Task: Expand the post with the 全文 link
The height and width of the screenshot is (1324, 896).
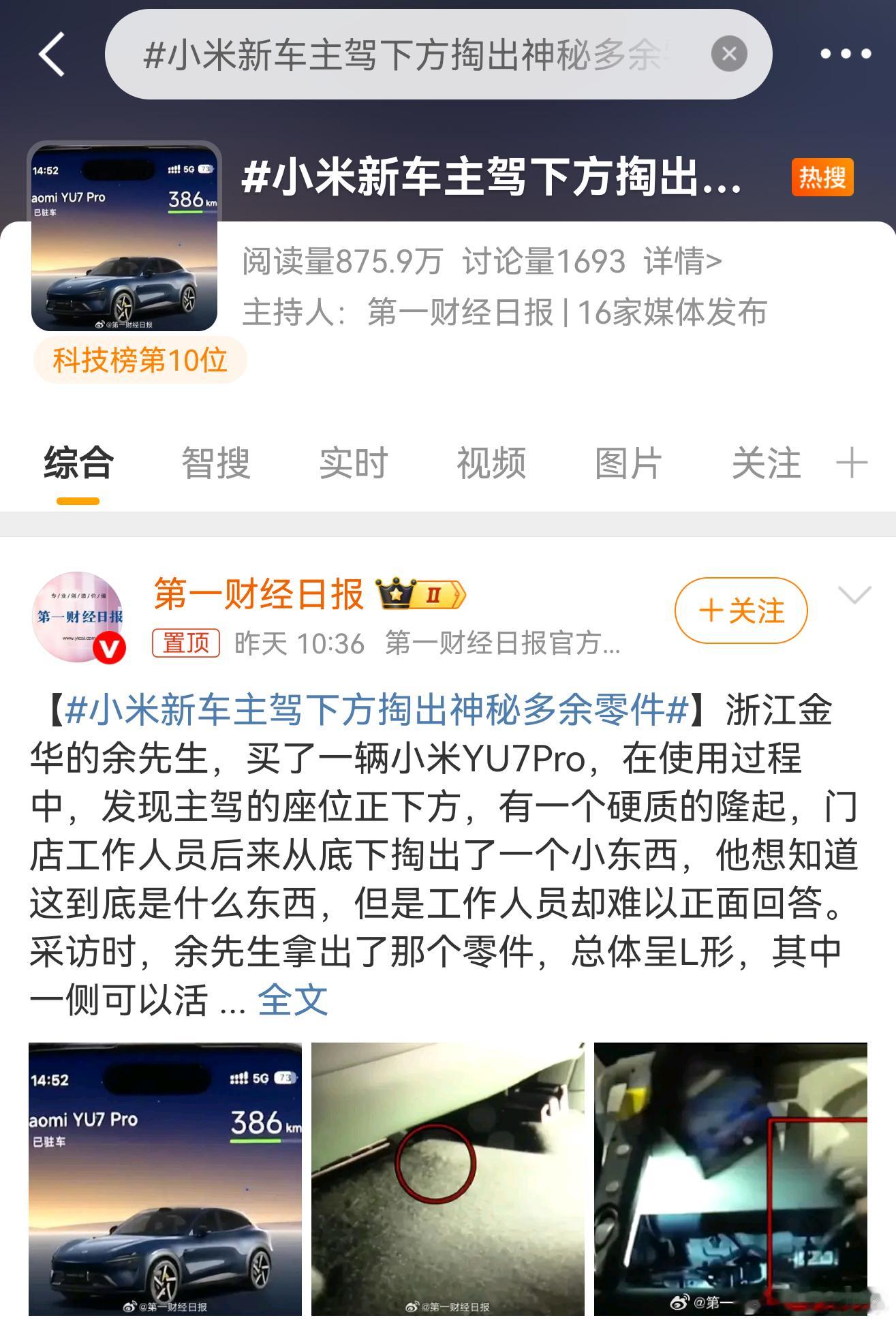Action: pos(293,1000)
